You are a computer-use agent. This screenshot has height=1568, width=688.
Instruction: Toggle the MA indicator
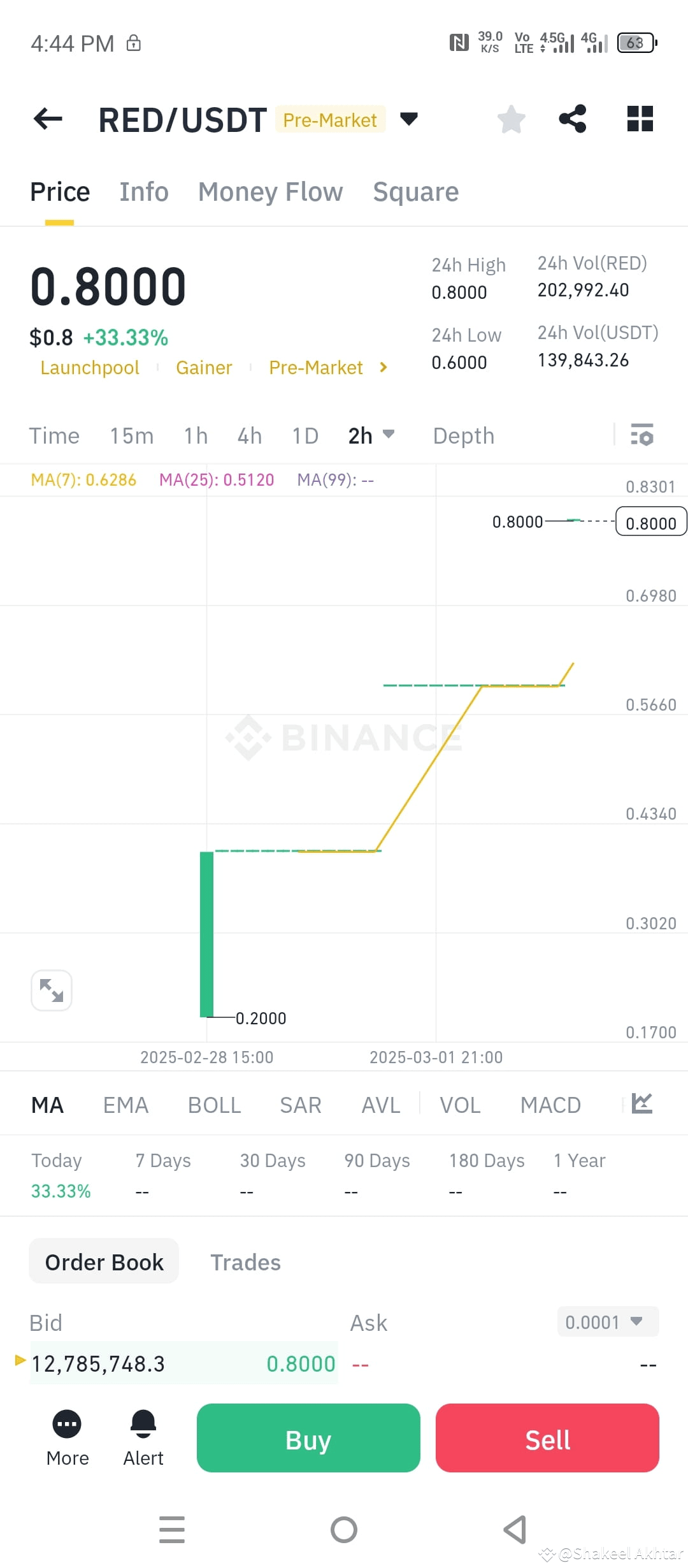point(47,1105)
